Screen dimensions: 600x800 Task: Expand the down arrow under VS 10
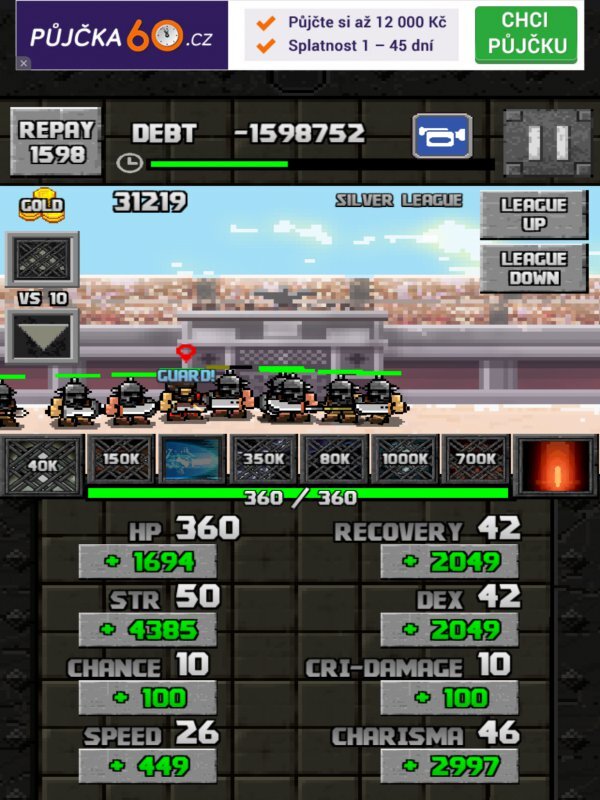[42, 336]
